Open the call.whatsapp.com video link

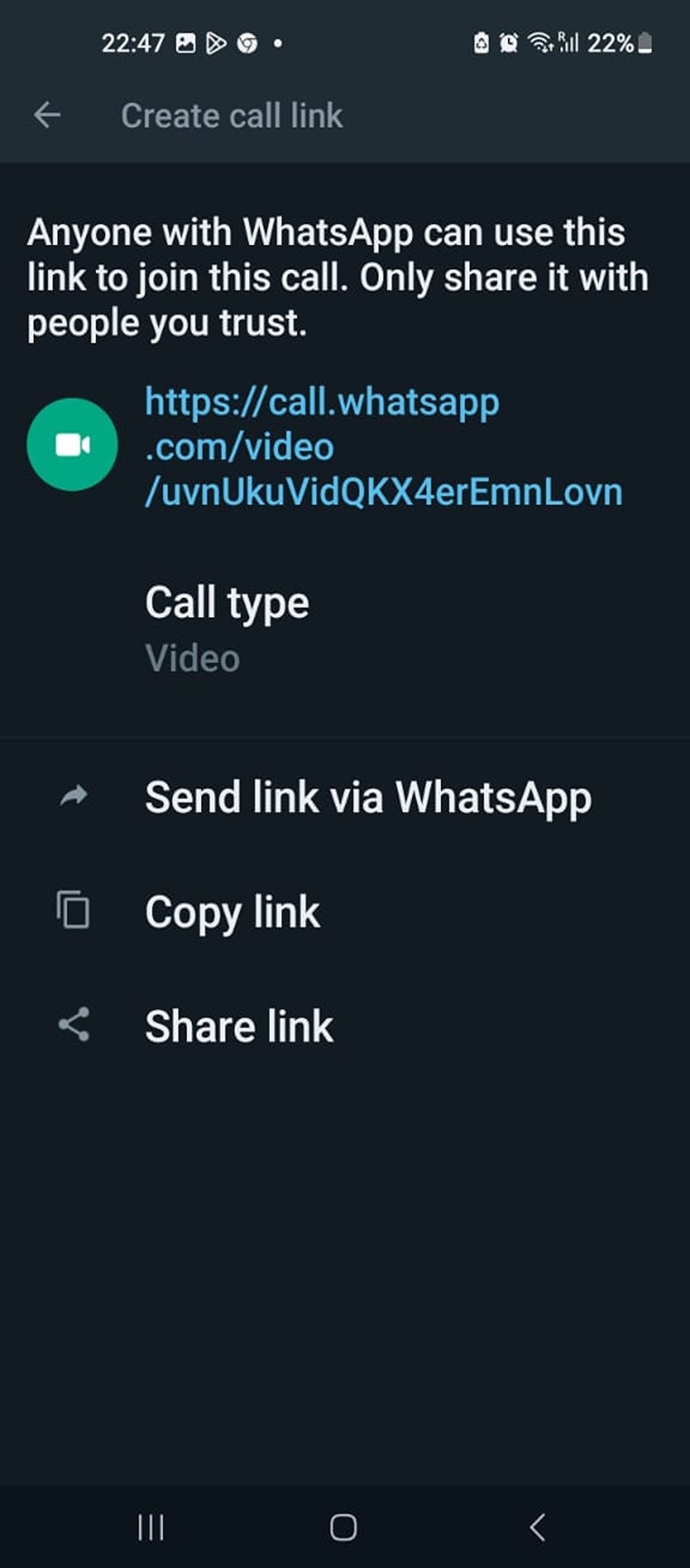coord(383,447)
